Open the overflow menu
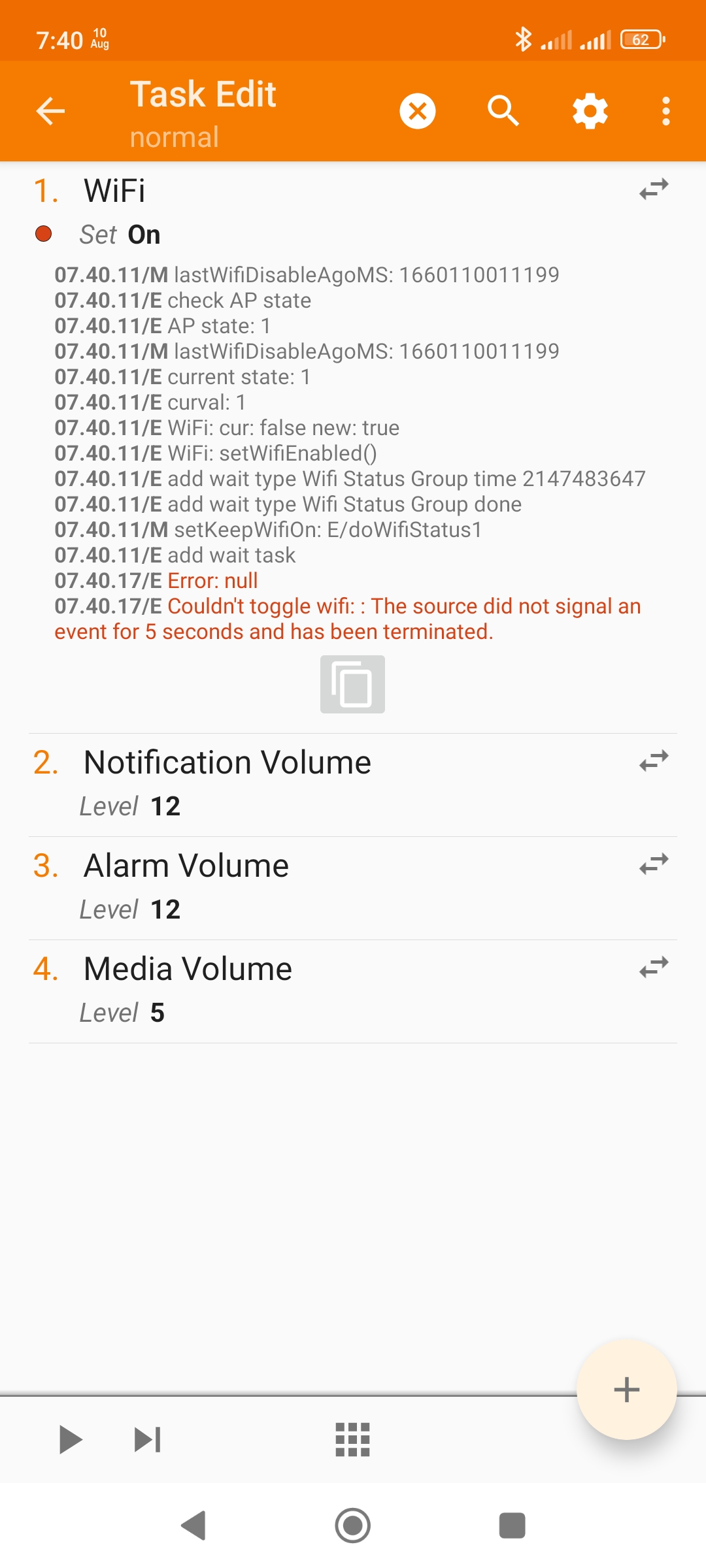 (665, 111)
